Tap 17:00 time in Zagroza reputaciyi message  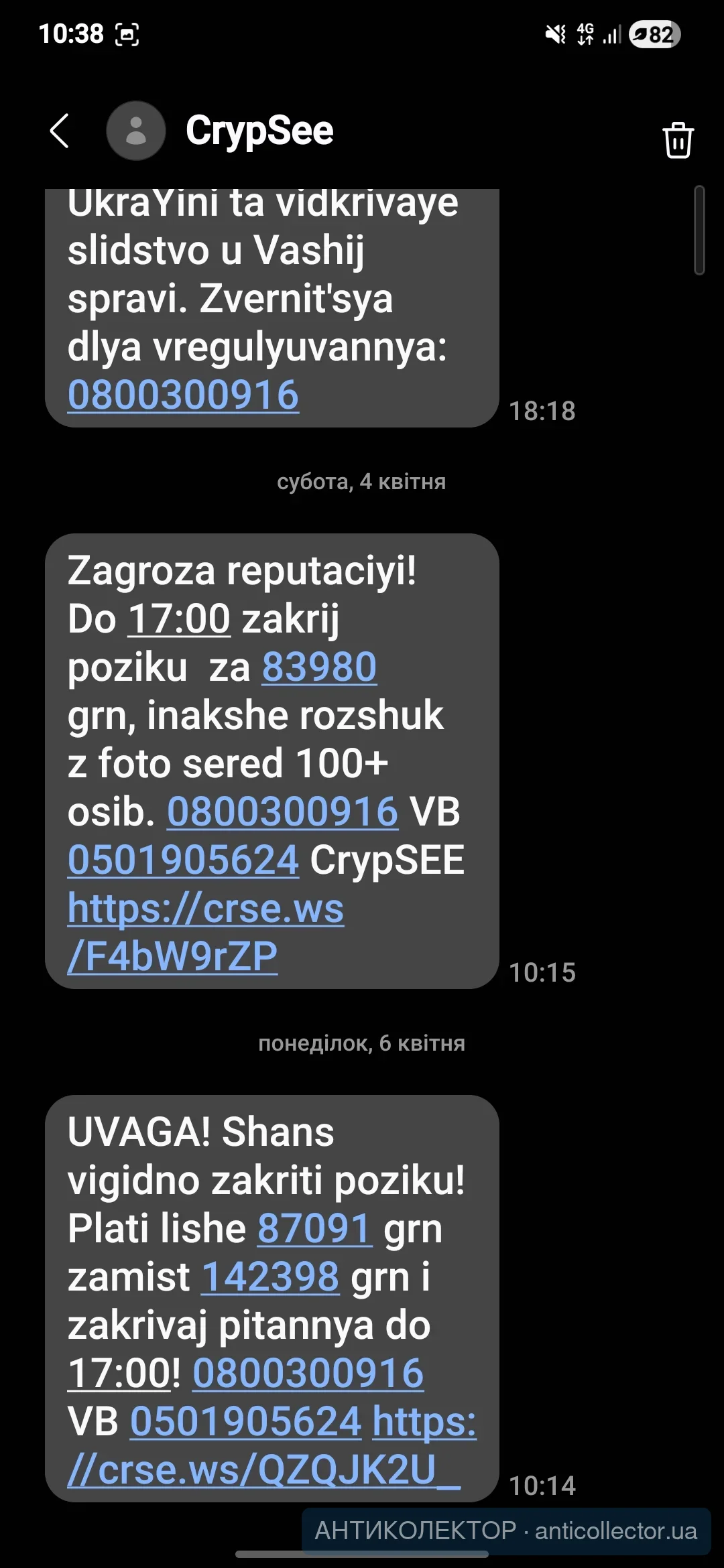tap(179, 618)
